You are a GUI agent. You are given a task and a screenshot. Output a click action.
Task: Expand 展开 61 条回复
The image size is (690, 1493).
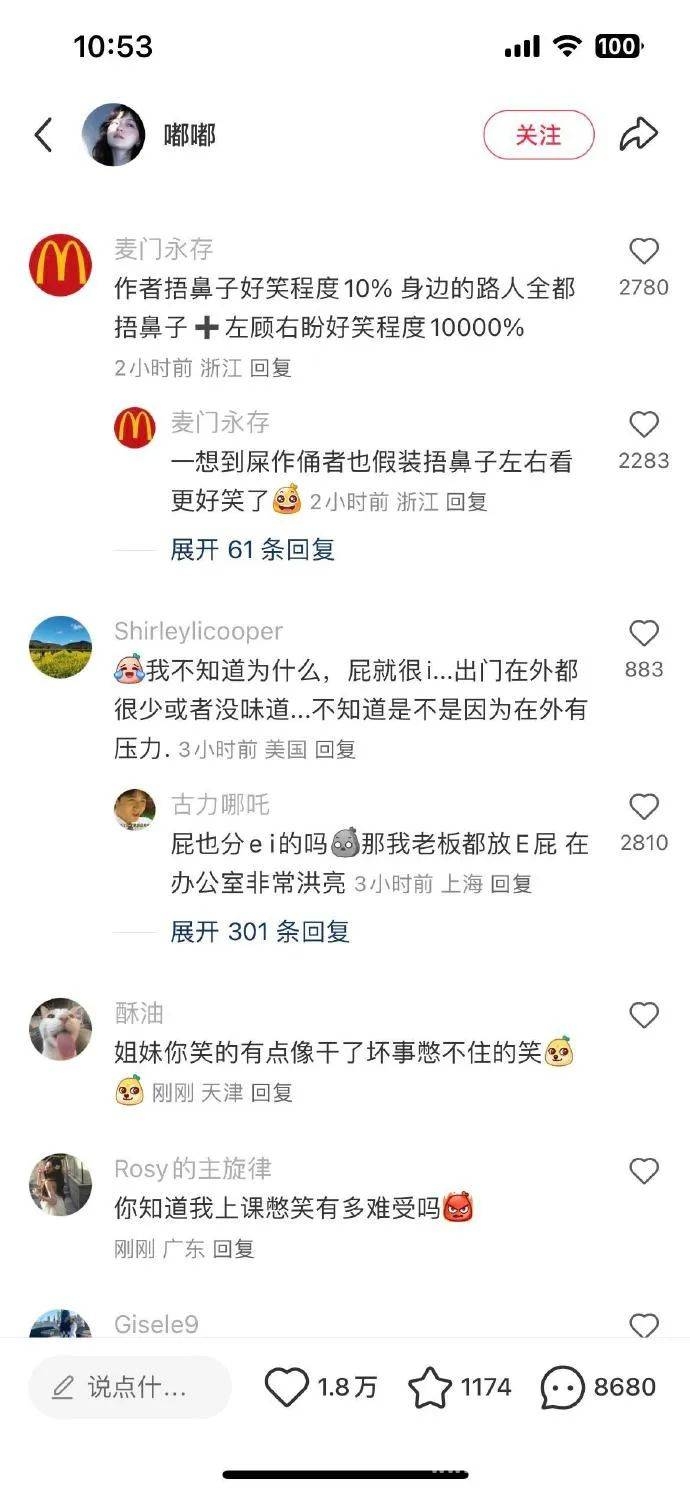point(252,549)
